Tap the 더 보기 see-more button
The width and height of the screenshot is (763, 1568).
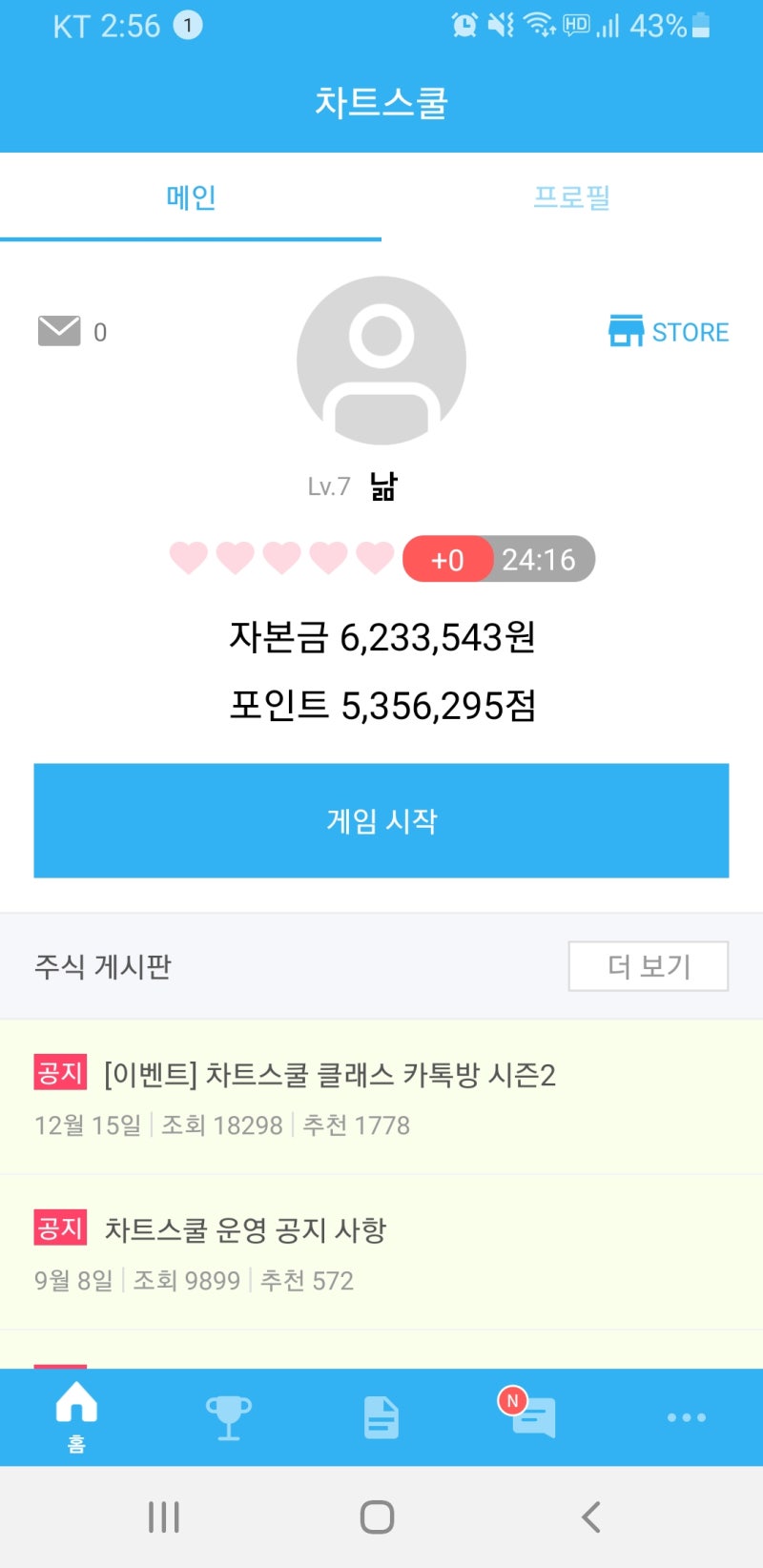coord(648,965)
